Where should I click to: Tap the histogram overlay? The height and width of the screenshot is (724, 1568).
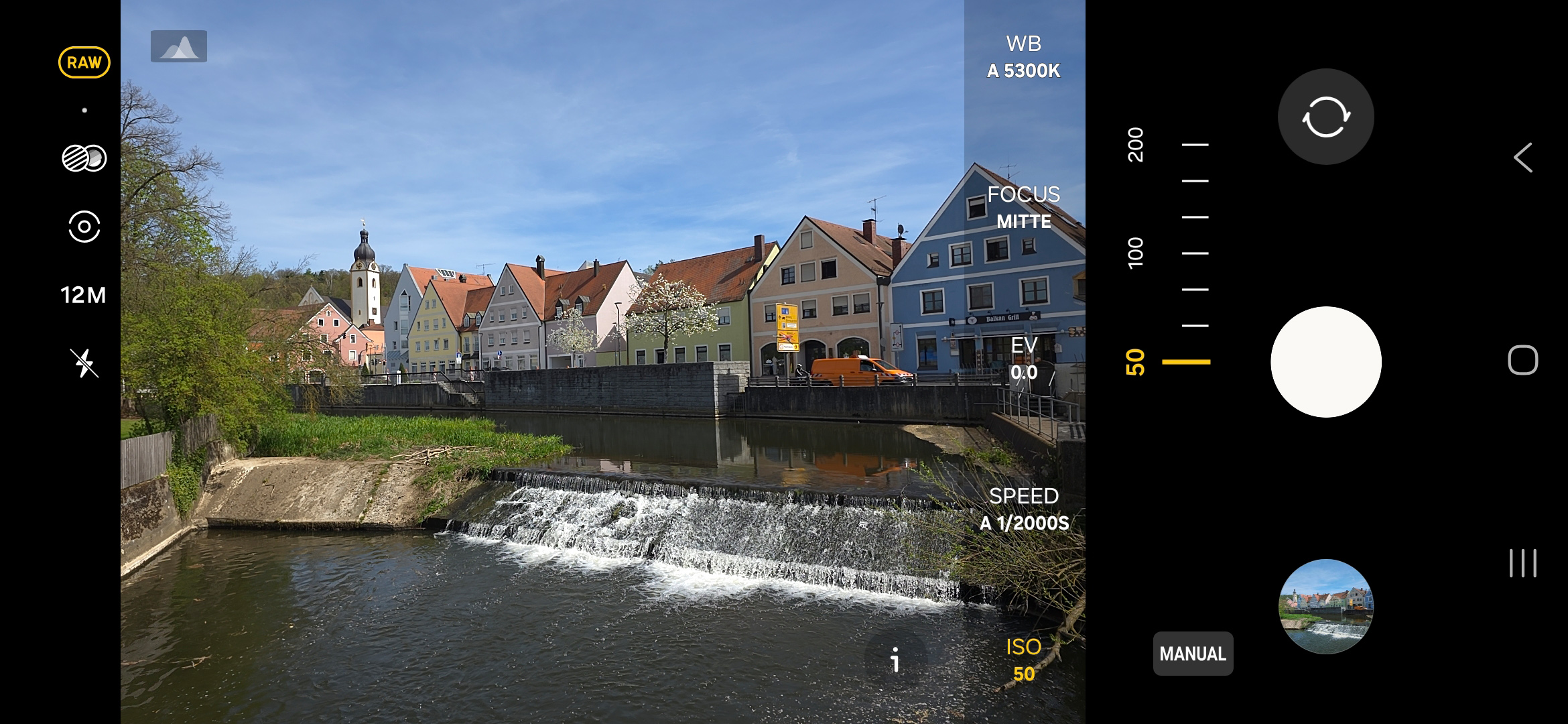pyautogui.click(x=179, y=46)
